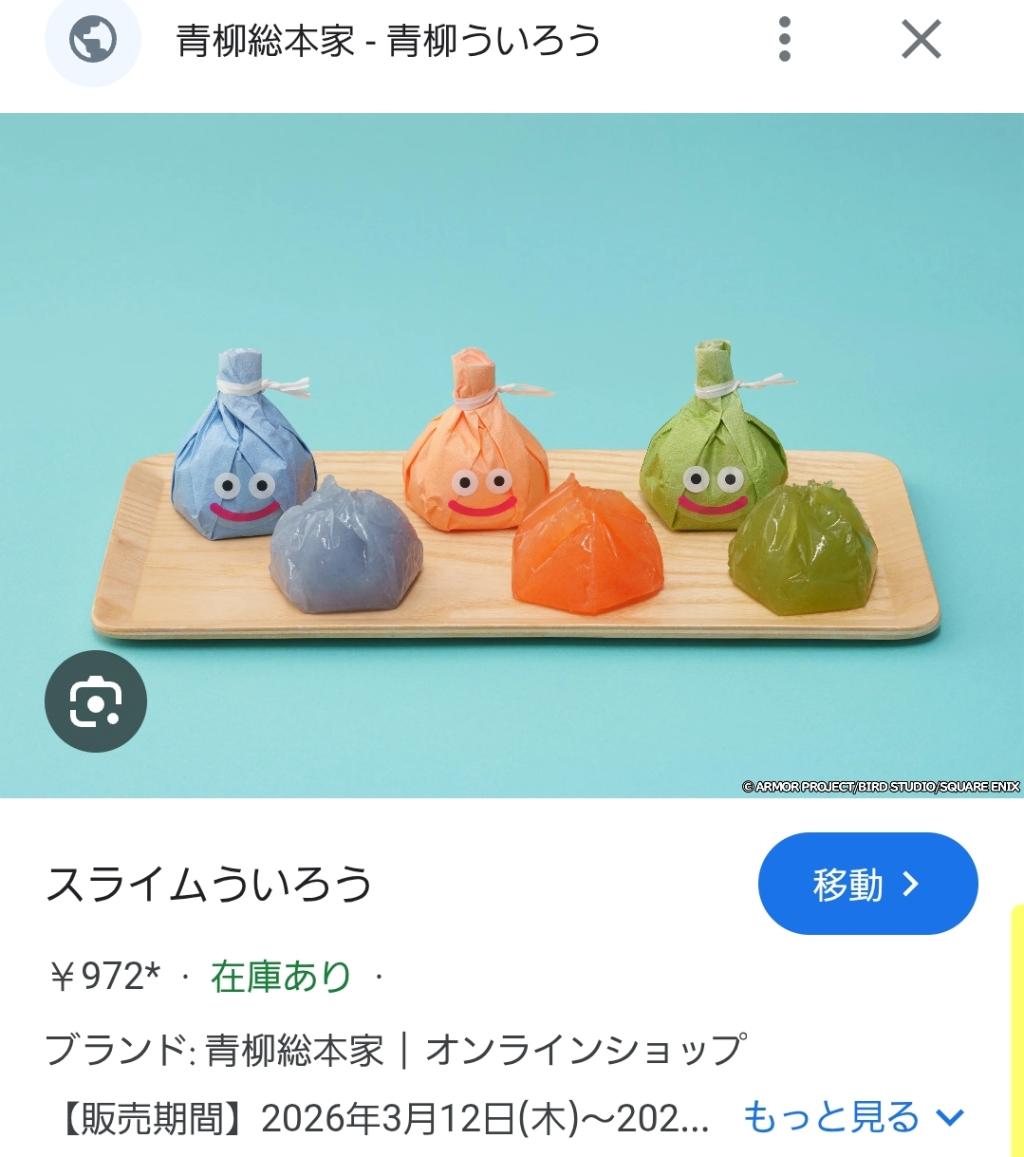Open the three-dot overflow menu

click(785, 41)
